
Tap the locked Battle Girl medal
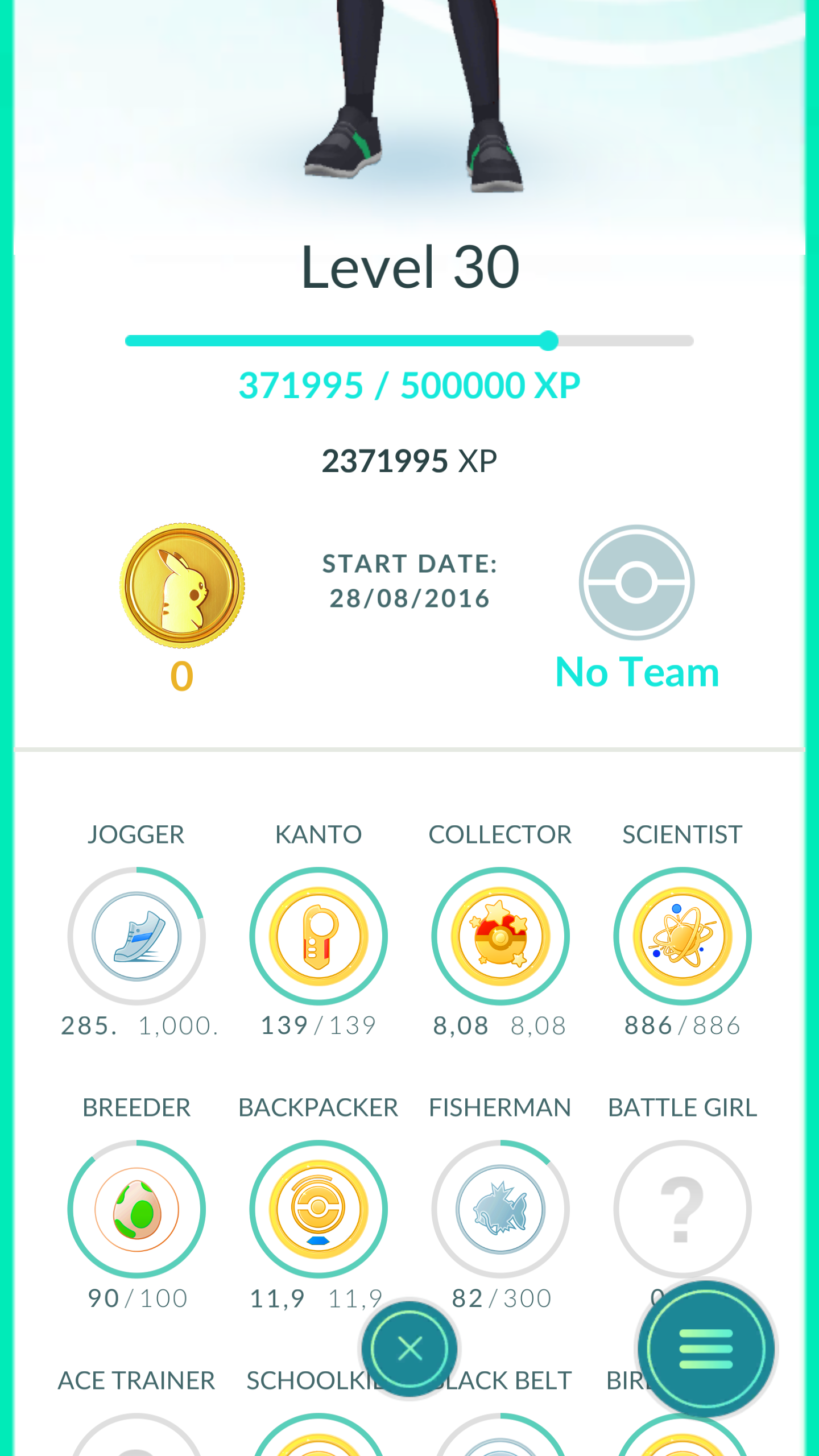pos(682,1209)
